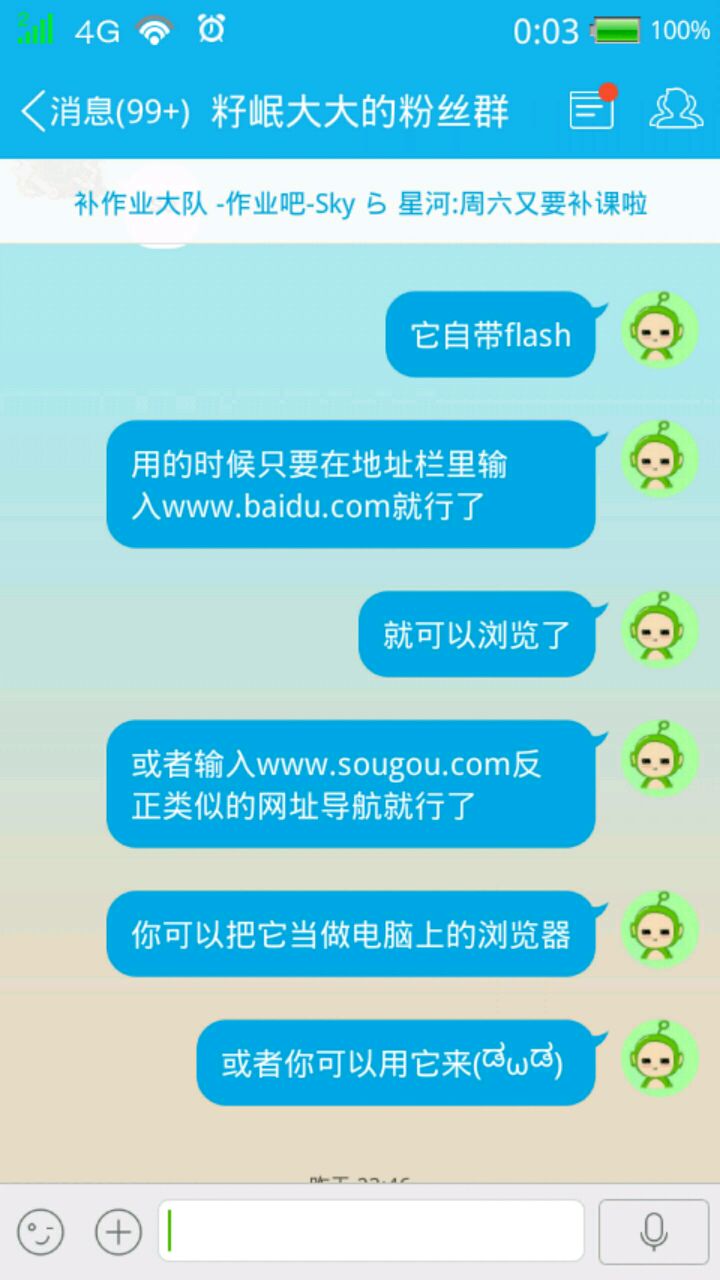Tap the microphone voice message button

[653, 1231]
